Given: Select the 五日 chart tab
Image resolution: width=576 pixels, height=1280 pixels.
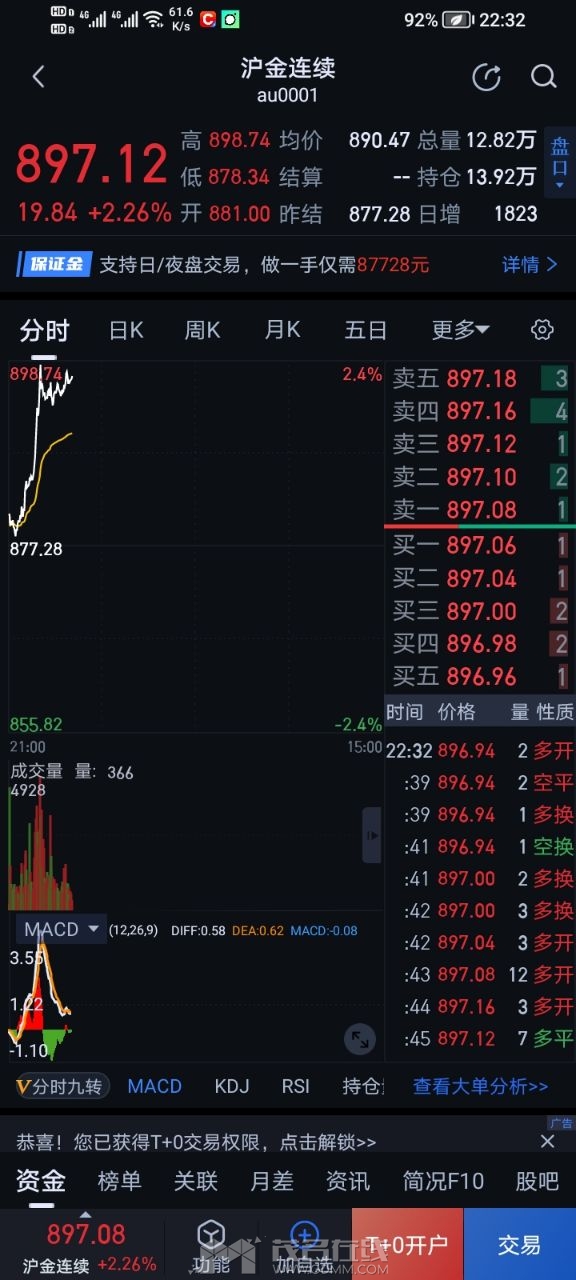Looking at the screenshot, I should pyautogui.click(x=365, y=330).
